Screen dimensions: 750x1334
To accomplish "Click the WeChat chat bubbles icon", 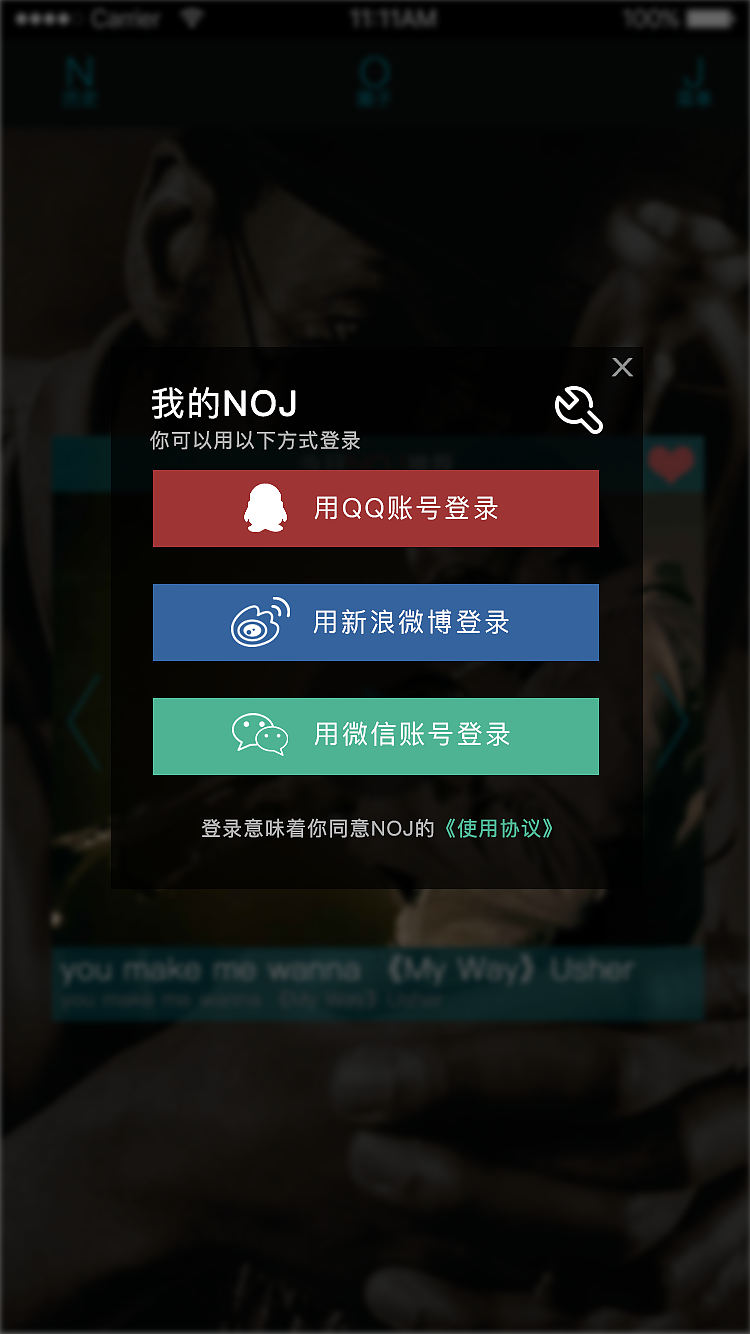I will pyautogui.click(x=262, y=736).
